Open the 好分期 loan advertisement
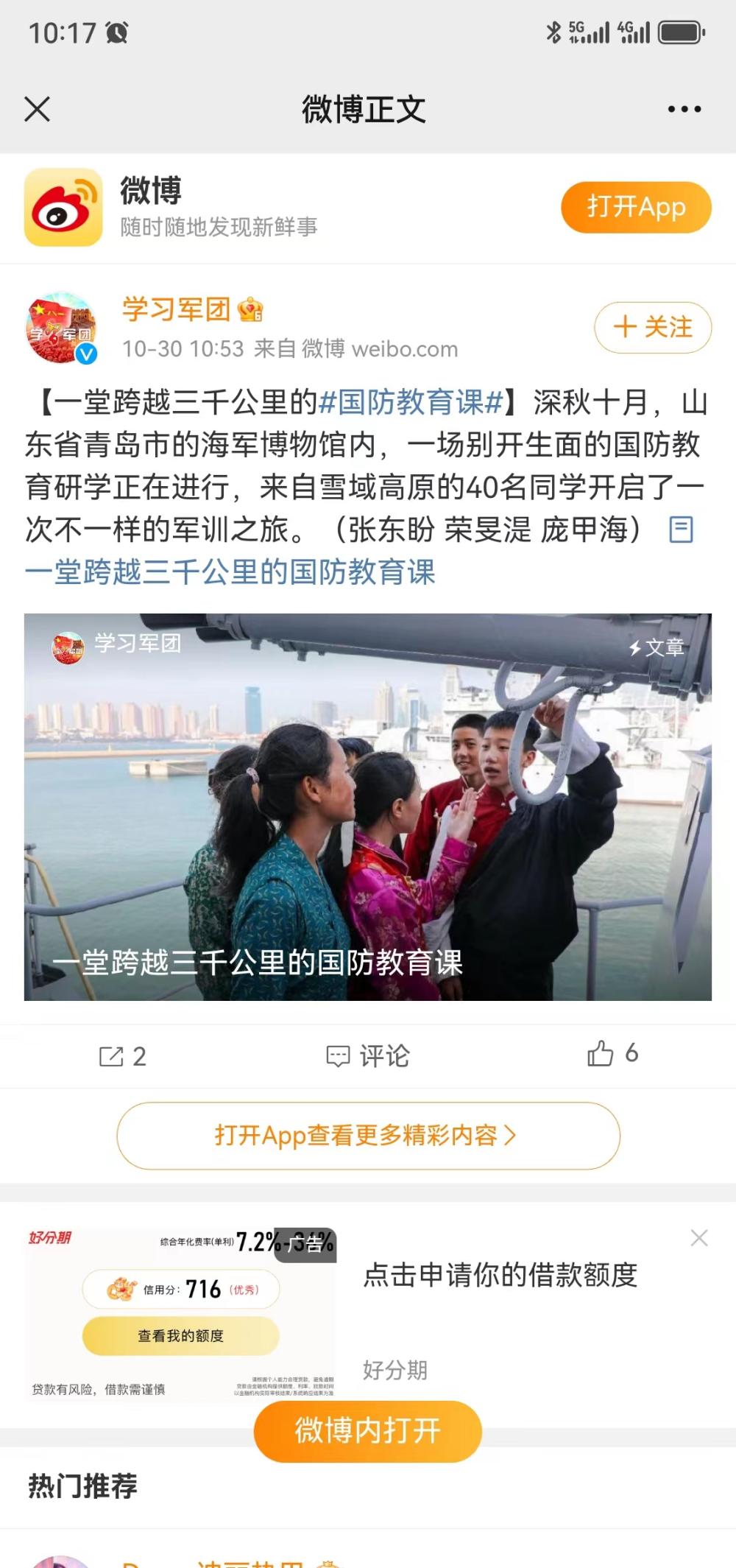The image size is (736, 1568). tap(499, 1276)
